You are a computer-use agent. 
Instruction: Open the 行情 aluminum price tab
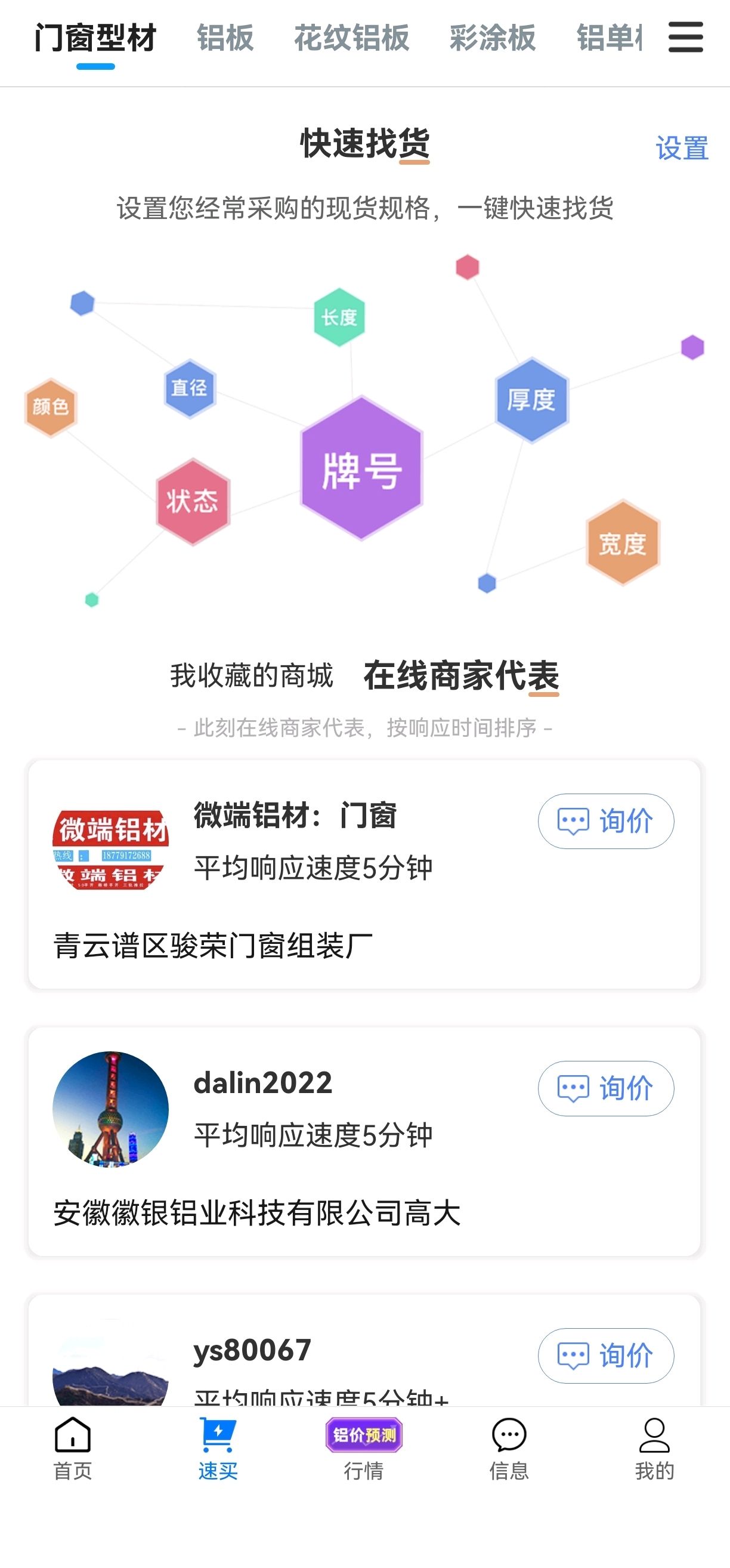coord(364,1450)
